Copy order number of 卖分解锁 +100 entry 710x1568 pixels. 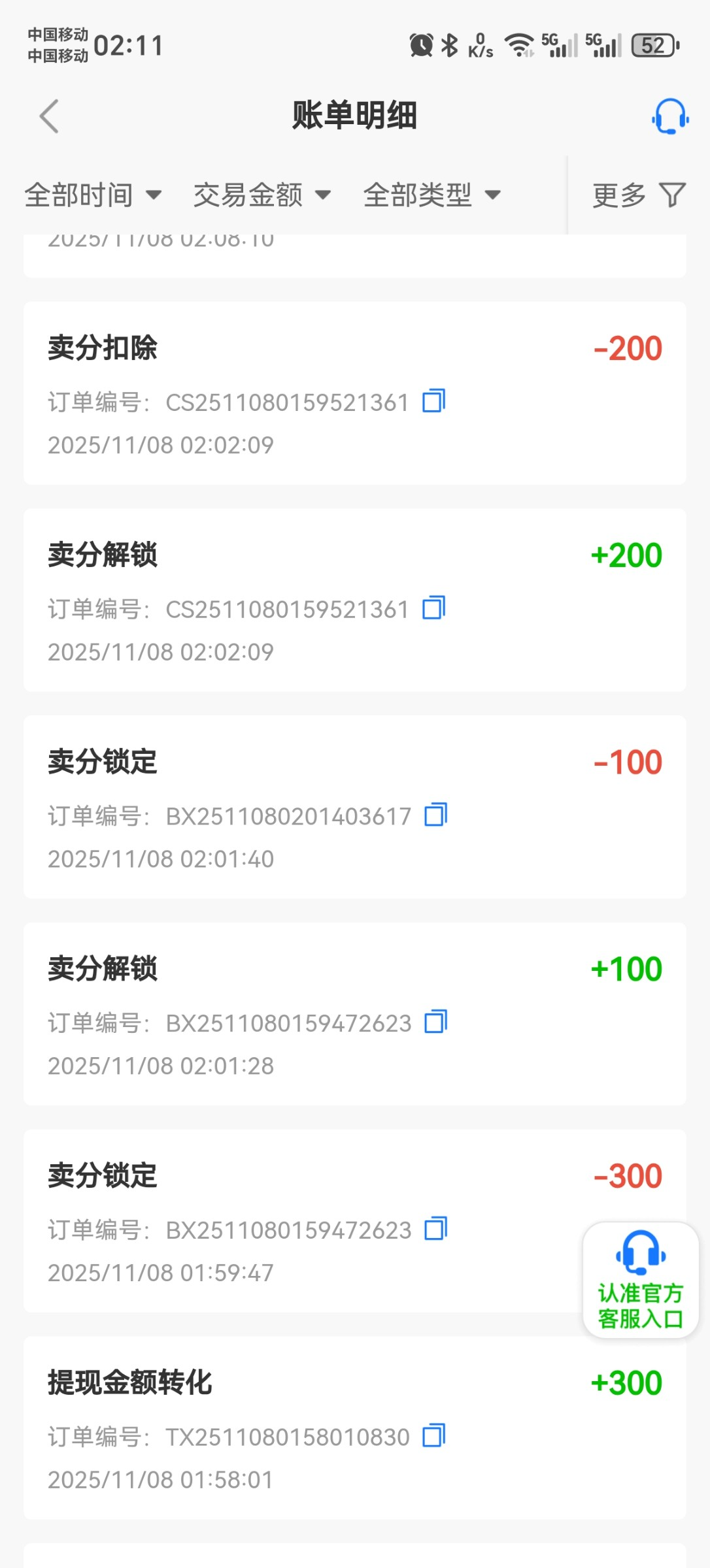tap(436, 1022)
